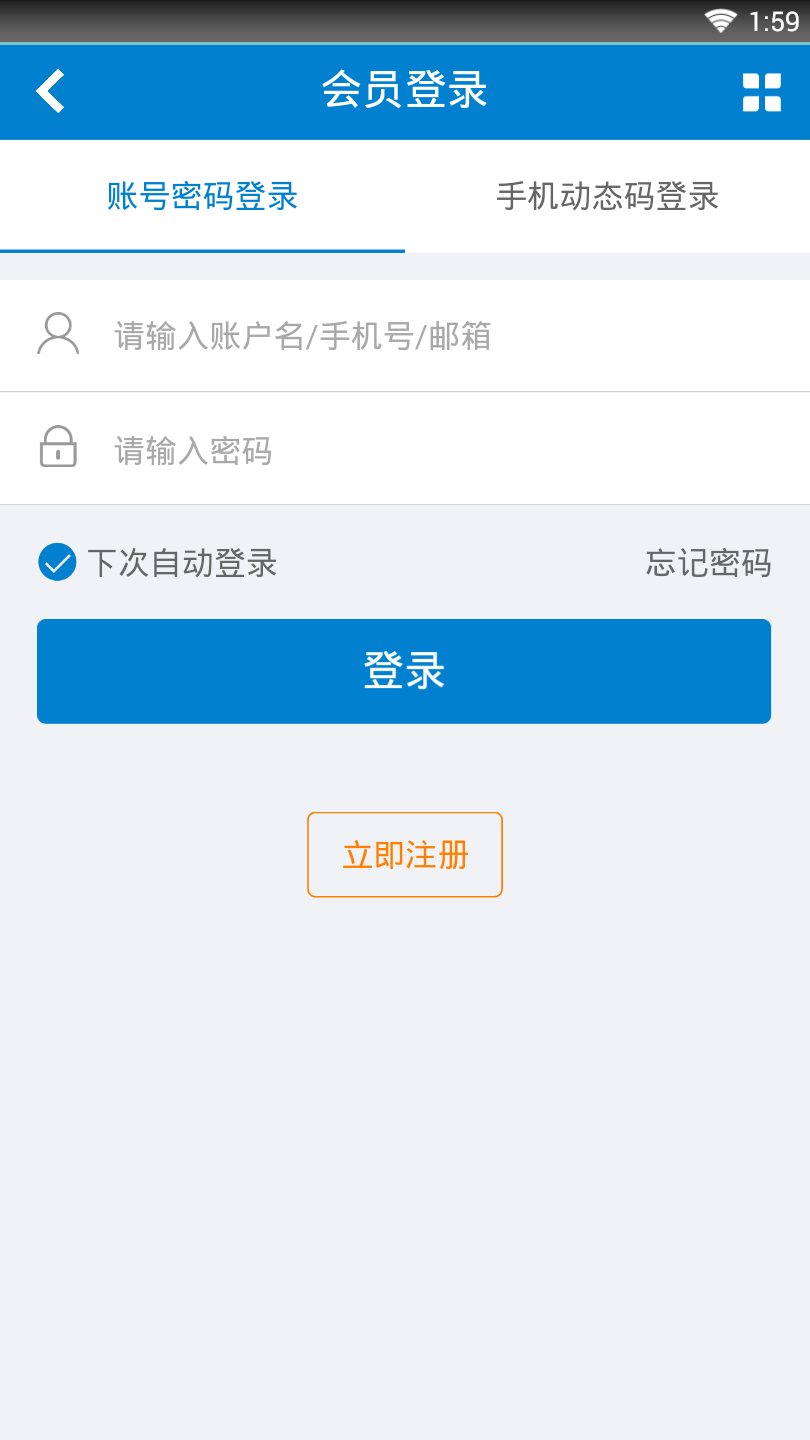Image resolution: width=810 pixels, height=1440 pixels.
Task: Tap 立即注册 to register now
Action: pyautogui.click(x=404, y=854)
